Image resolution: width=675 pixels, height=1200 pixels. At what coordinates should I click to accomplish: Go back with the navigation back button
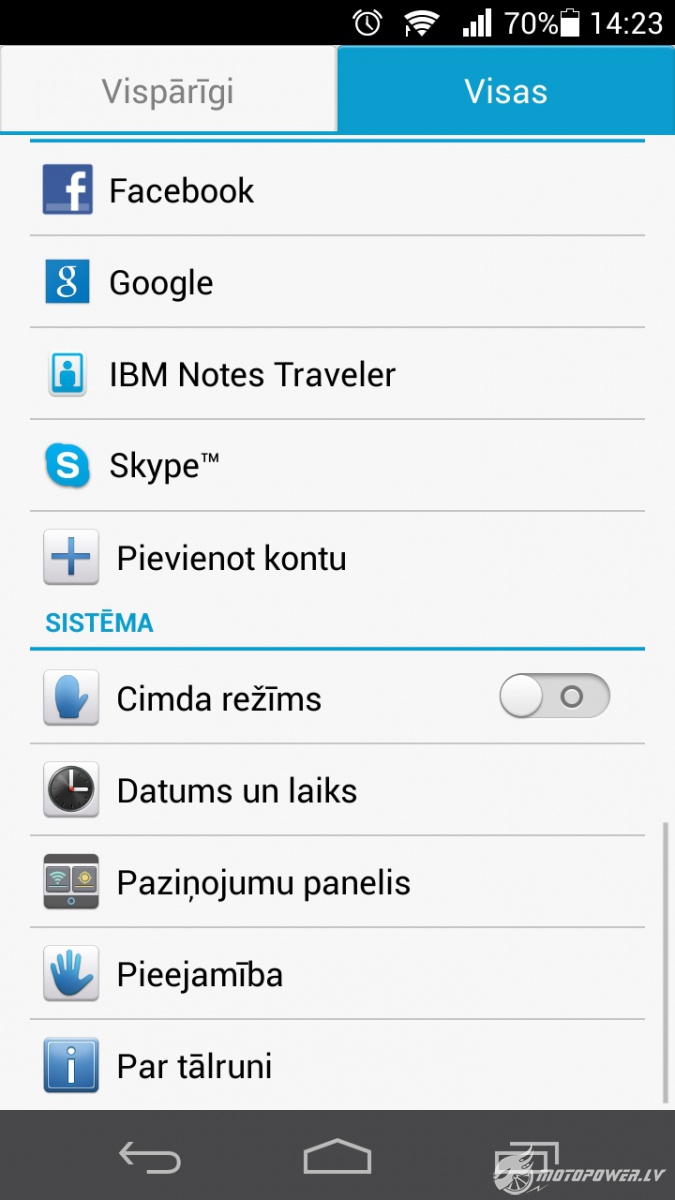point(150,1157)
